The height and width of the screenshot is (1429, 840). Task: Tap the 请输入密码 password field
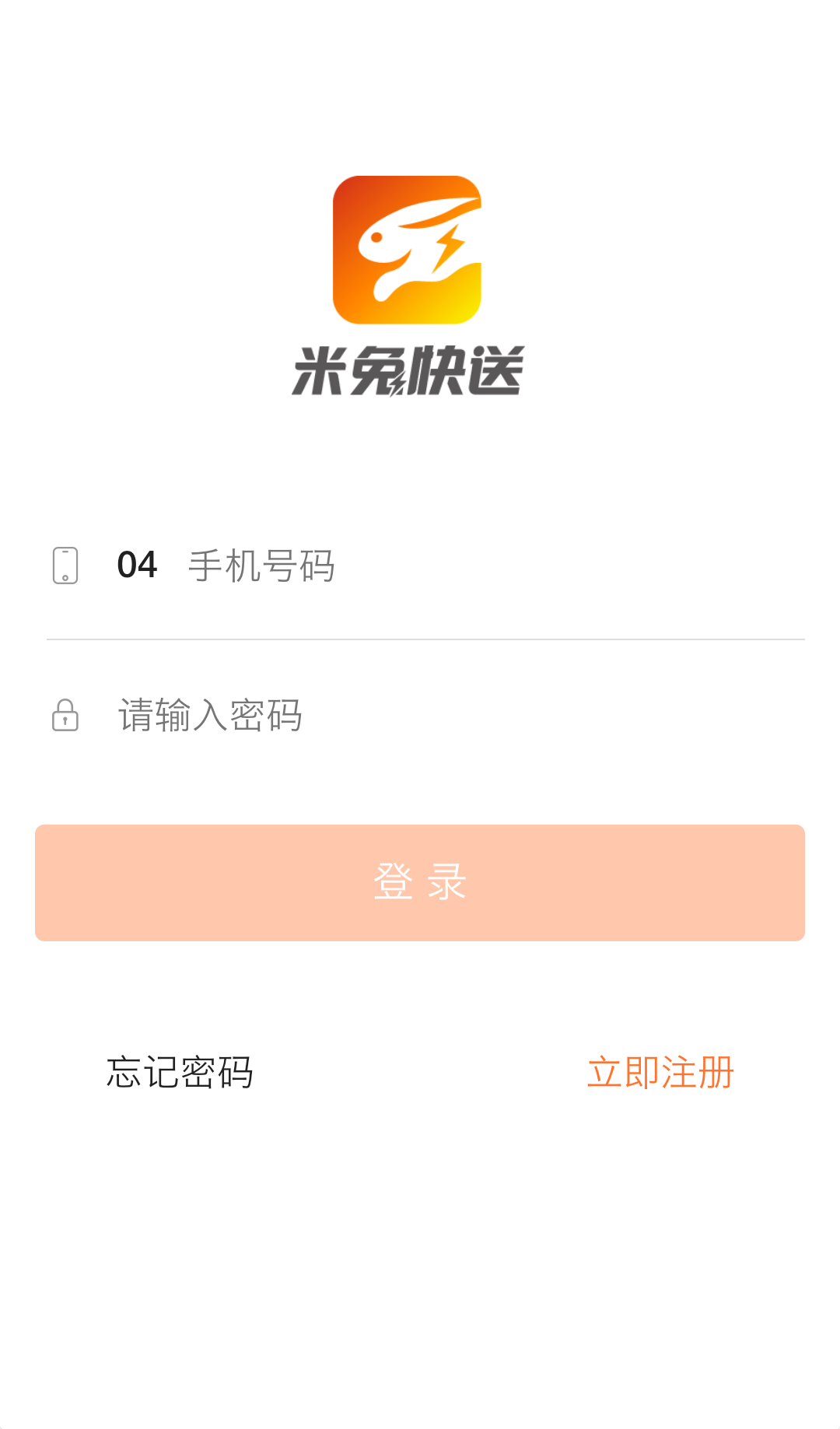[451, 715]
